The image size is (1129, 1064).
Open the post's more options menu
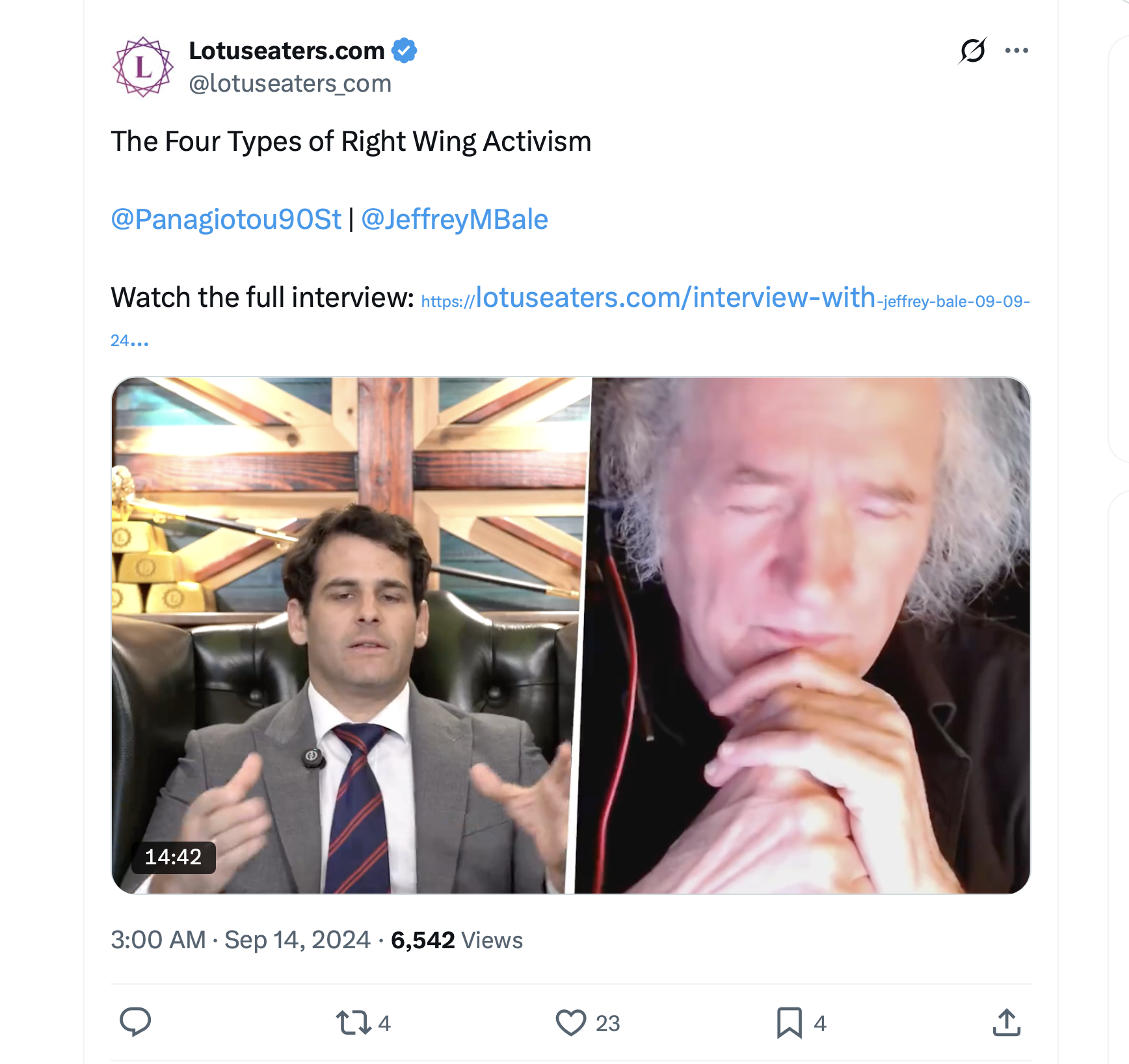1016,51
